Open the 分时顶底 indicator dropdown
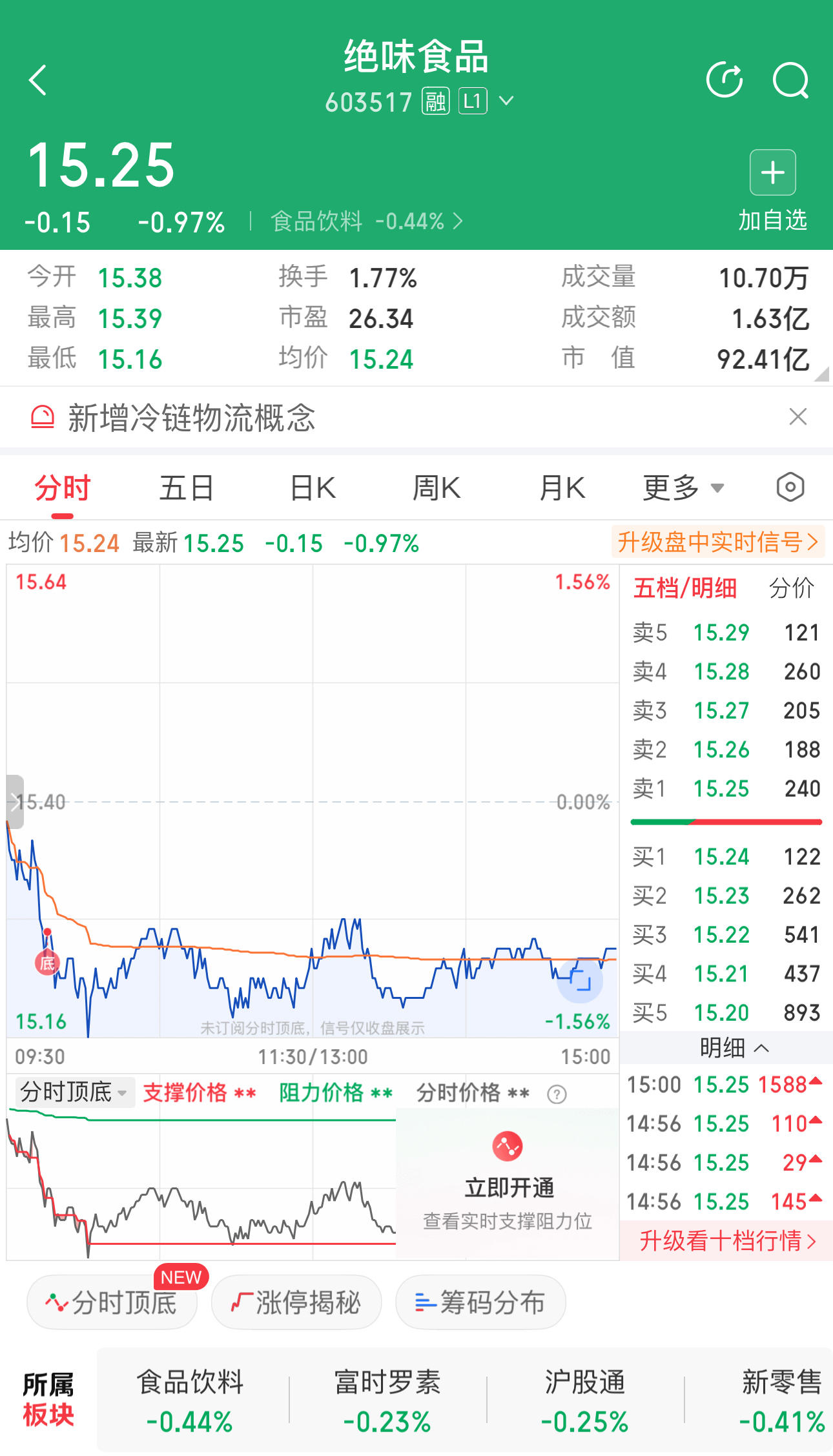Viewport: 833px width, 1456px height. pyautogui.click(x=74, y=1092)
